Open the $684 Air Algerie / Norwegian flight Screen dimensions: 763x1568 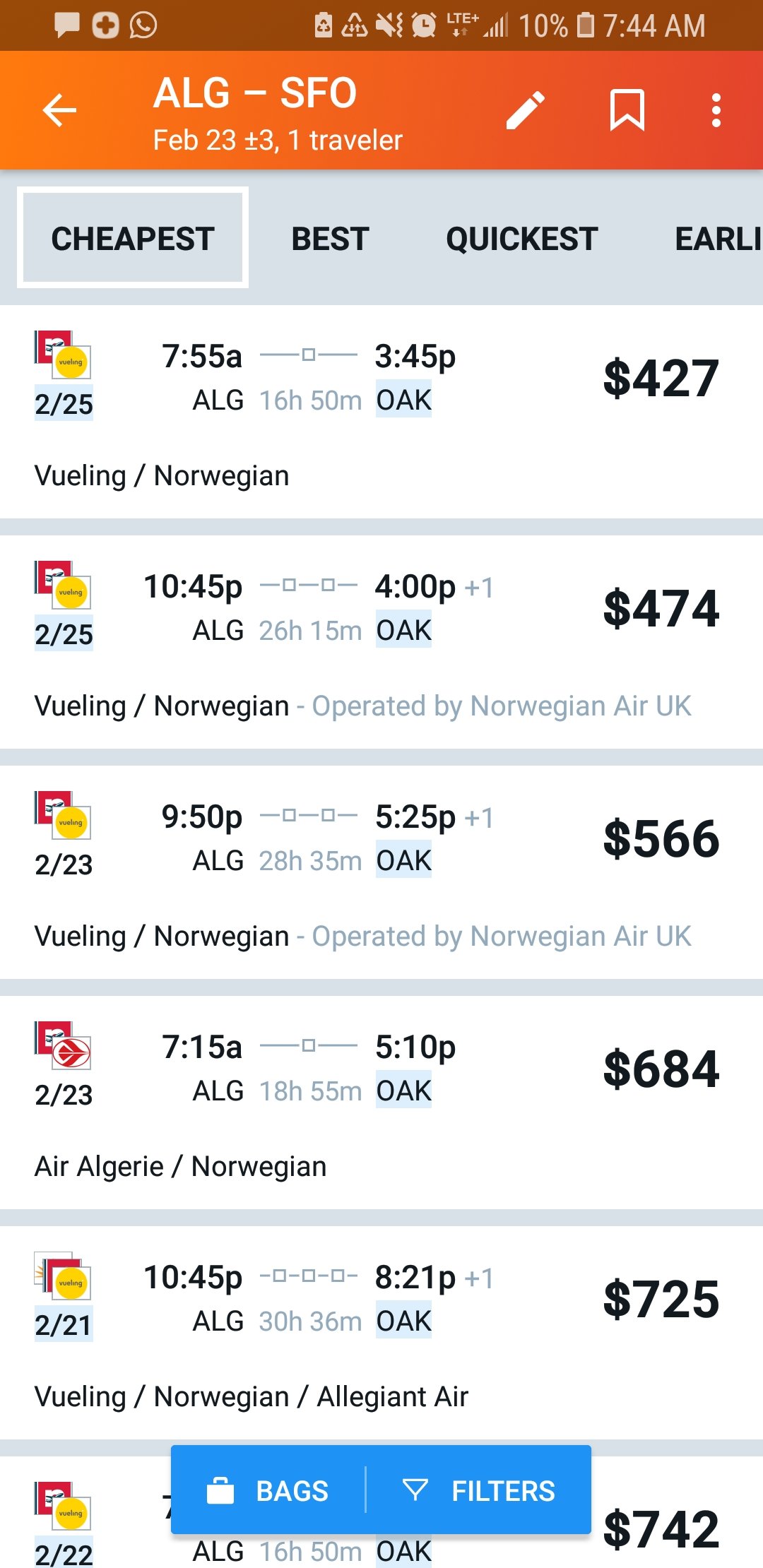tap(381, 1103)
